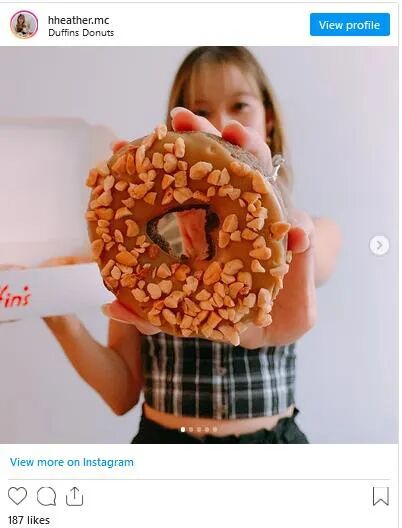402x528 pixels.
Task: Show the next photo with the arrow
Action: click(379, 245)
